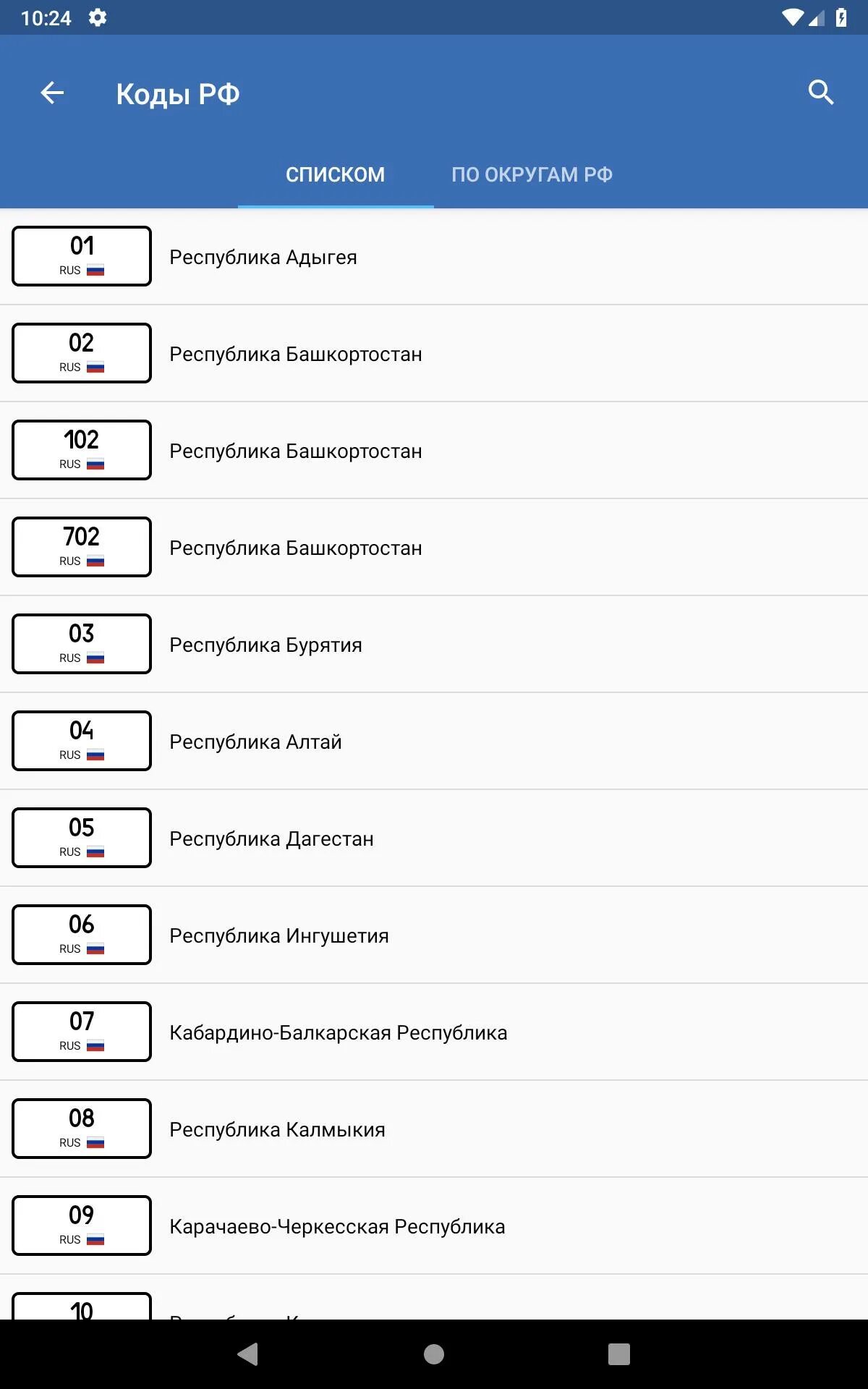
Task: Tap the system home button
Action: pyautogui.click(x=434, y=1354)
